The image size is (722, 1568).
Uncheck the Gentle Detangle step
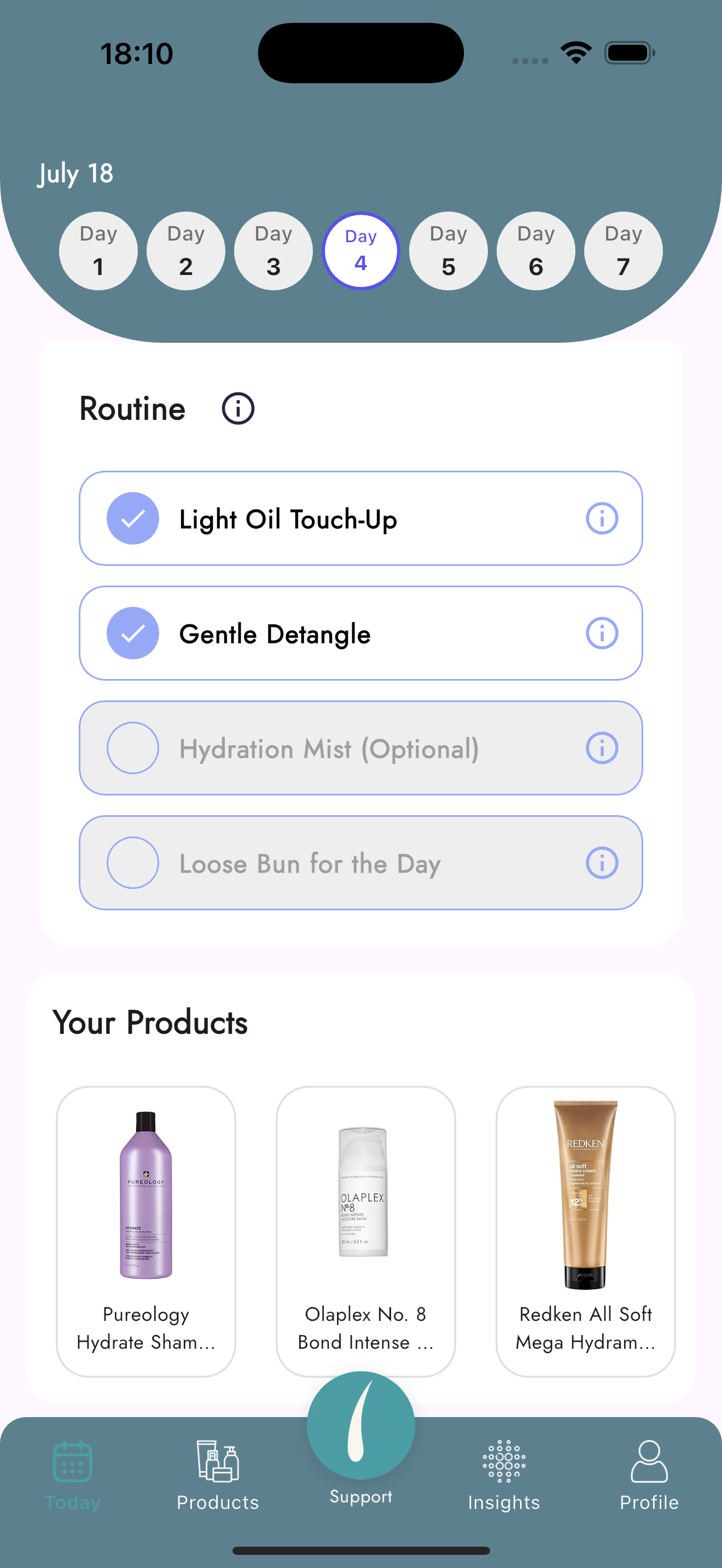(x=133, y=633)
